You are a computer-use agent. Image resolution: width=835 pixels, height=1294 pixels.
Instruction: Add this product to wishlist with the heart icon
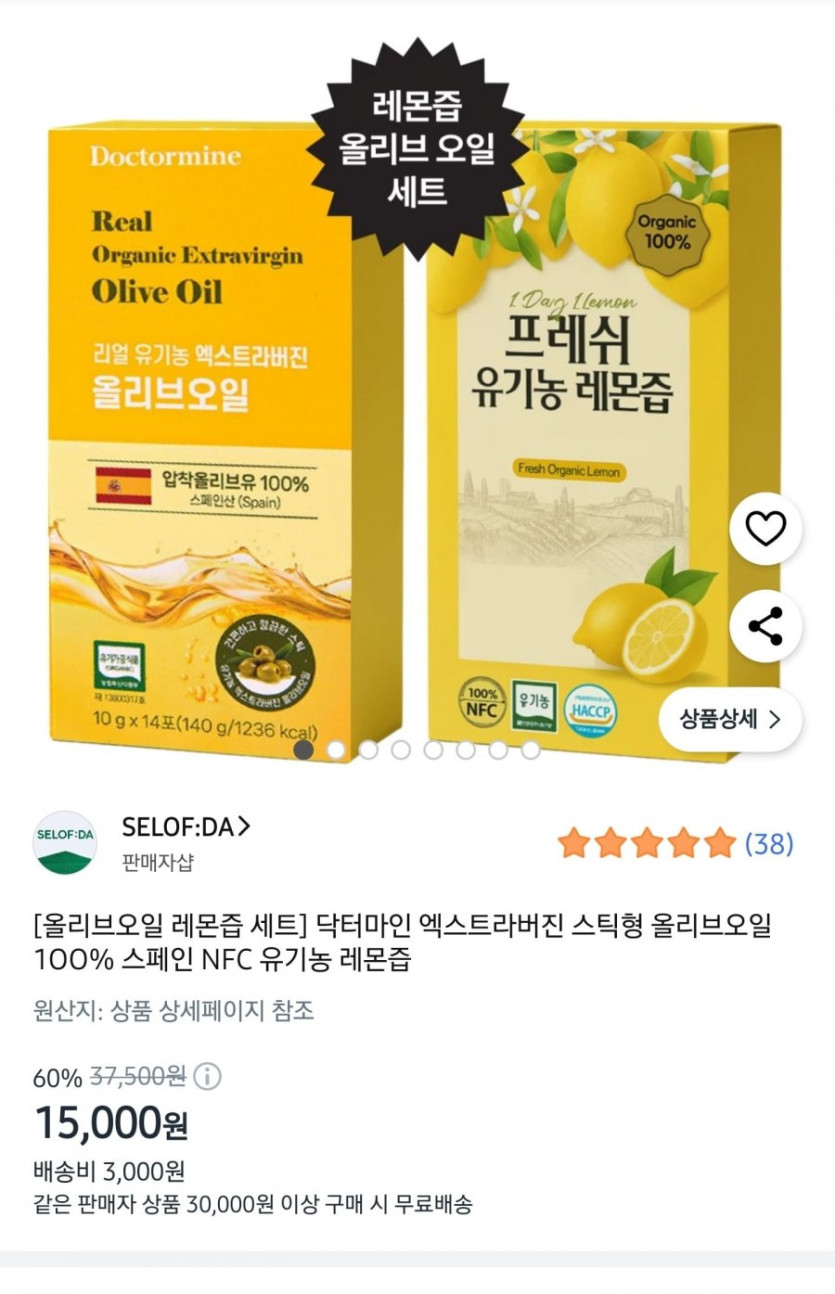(765, 528)
